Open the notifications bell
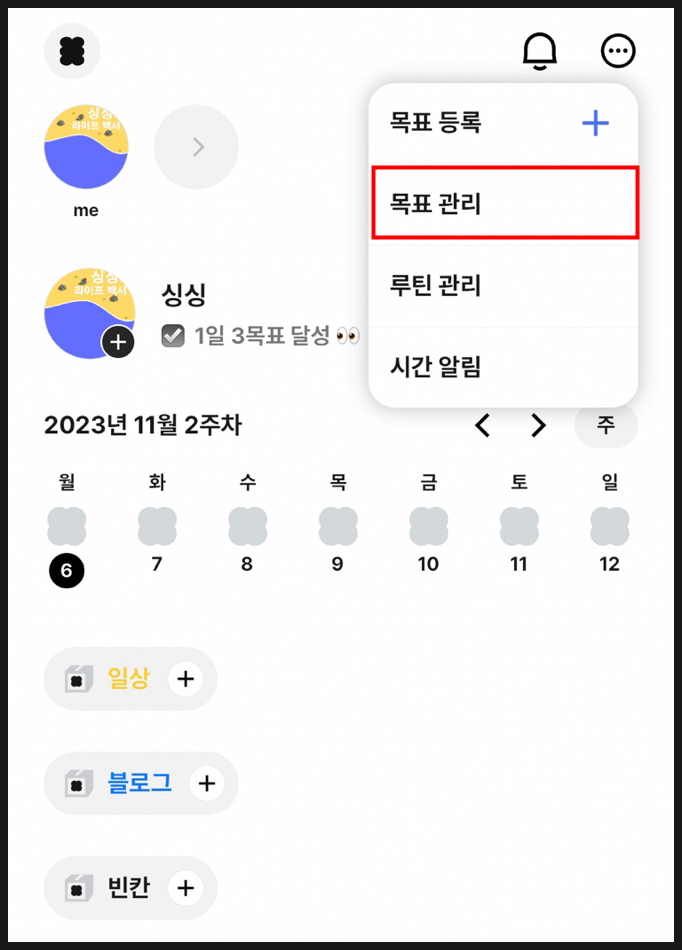 [x=540, y=50]
